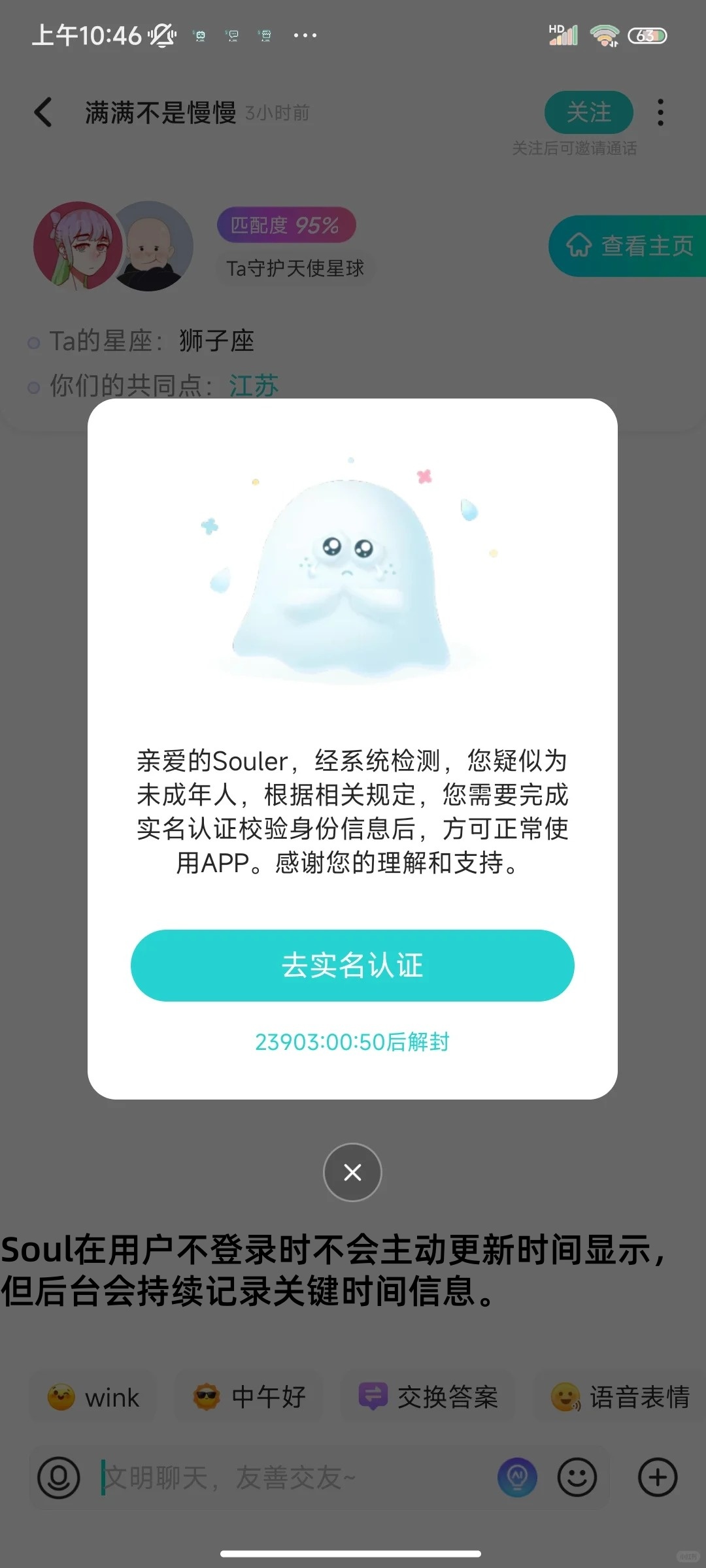The image size is (706, 1568).
Task: Open the plus attachments menu
Action: (x=657, y=1477)
